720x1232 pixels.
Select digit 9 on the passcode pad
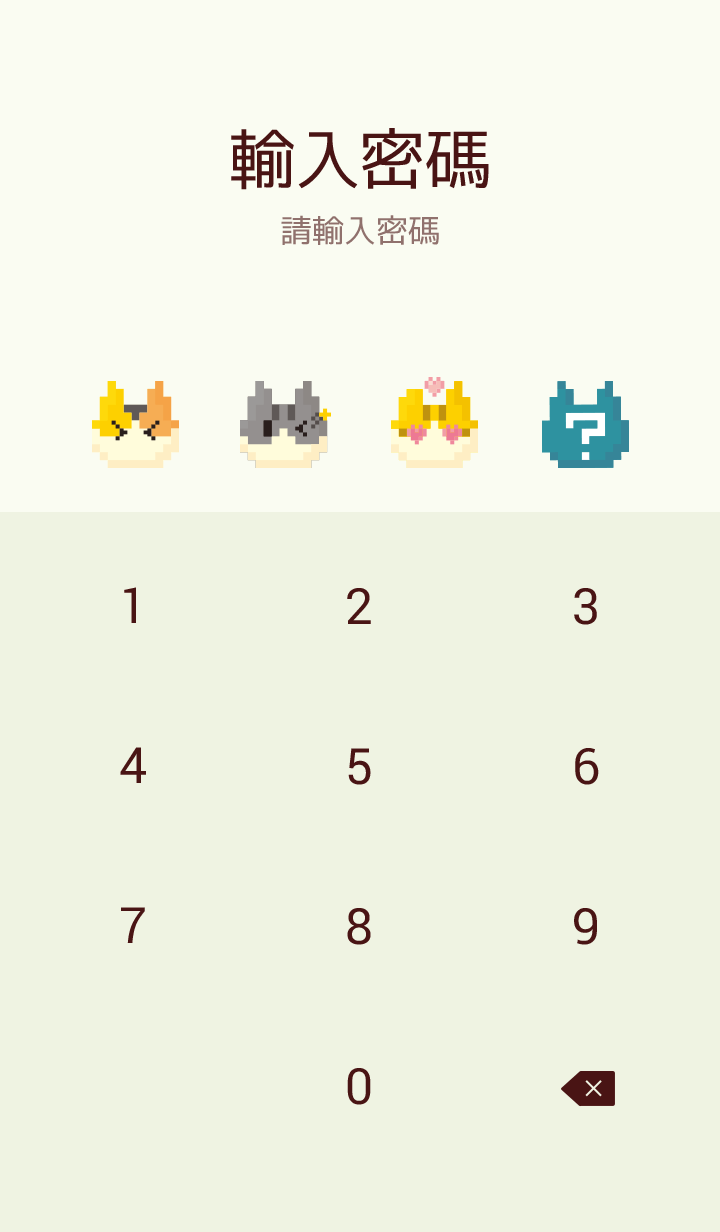point(586,927)
